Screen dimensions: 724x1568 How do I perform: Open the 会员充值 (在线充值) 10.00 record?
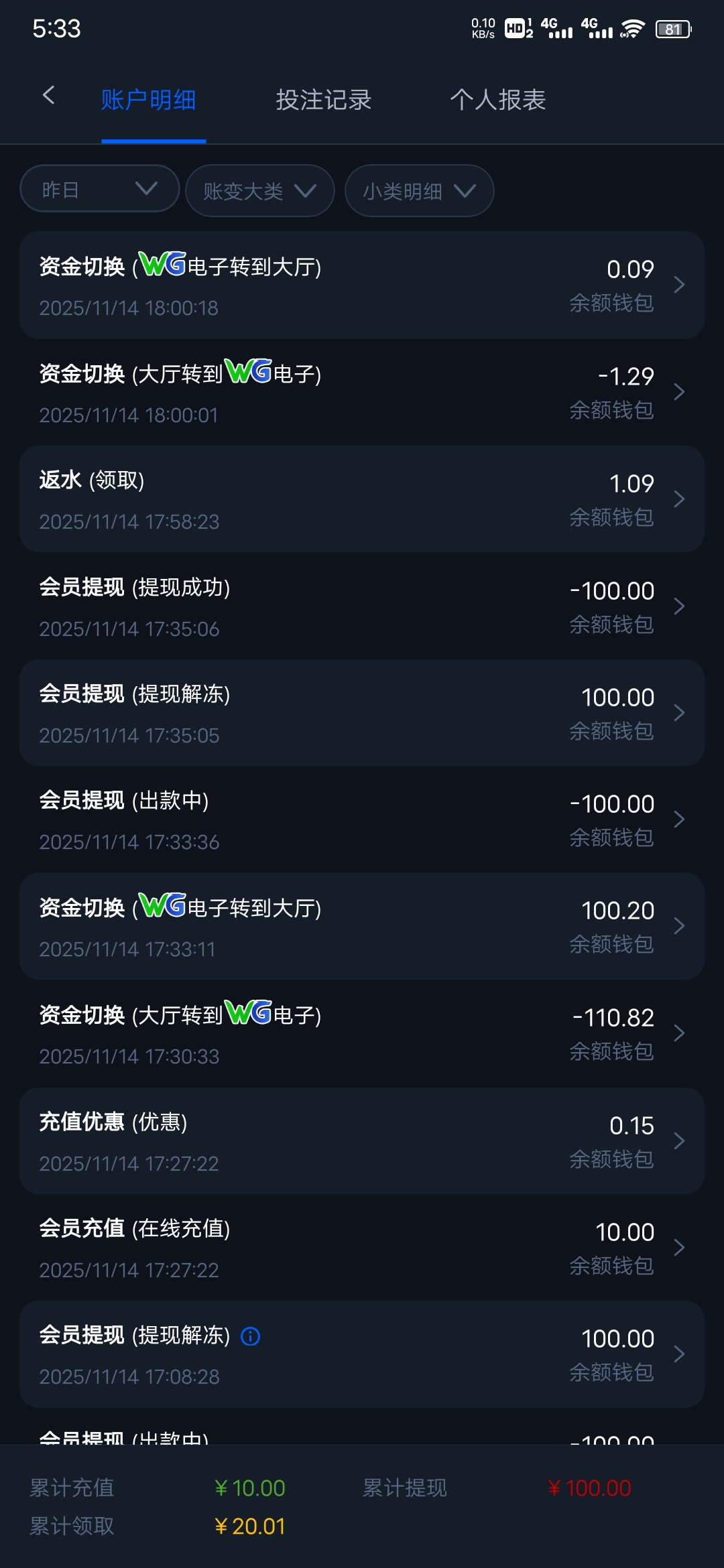(362, 1248)
